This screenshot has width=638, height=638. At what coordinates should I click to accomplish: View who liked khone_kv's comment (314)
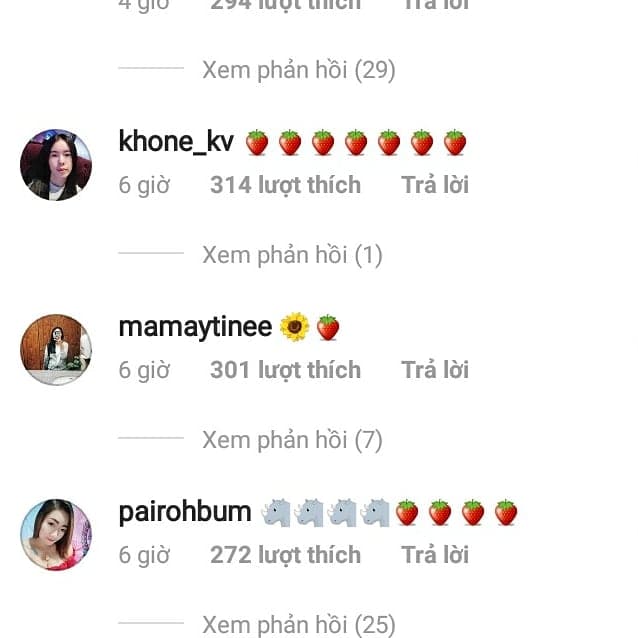285,185
